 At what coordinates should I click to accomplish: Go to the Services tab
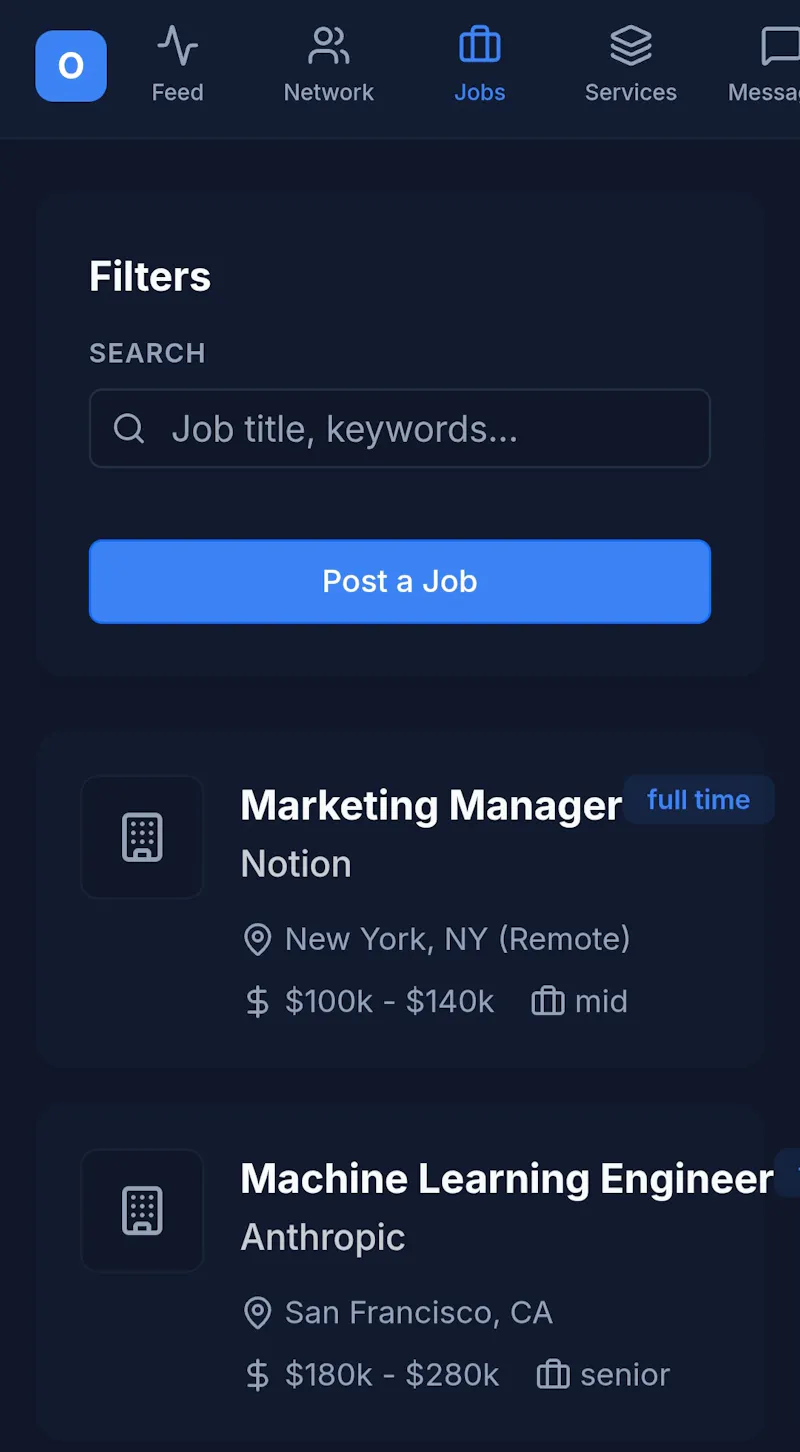(631, 66)
